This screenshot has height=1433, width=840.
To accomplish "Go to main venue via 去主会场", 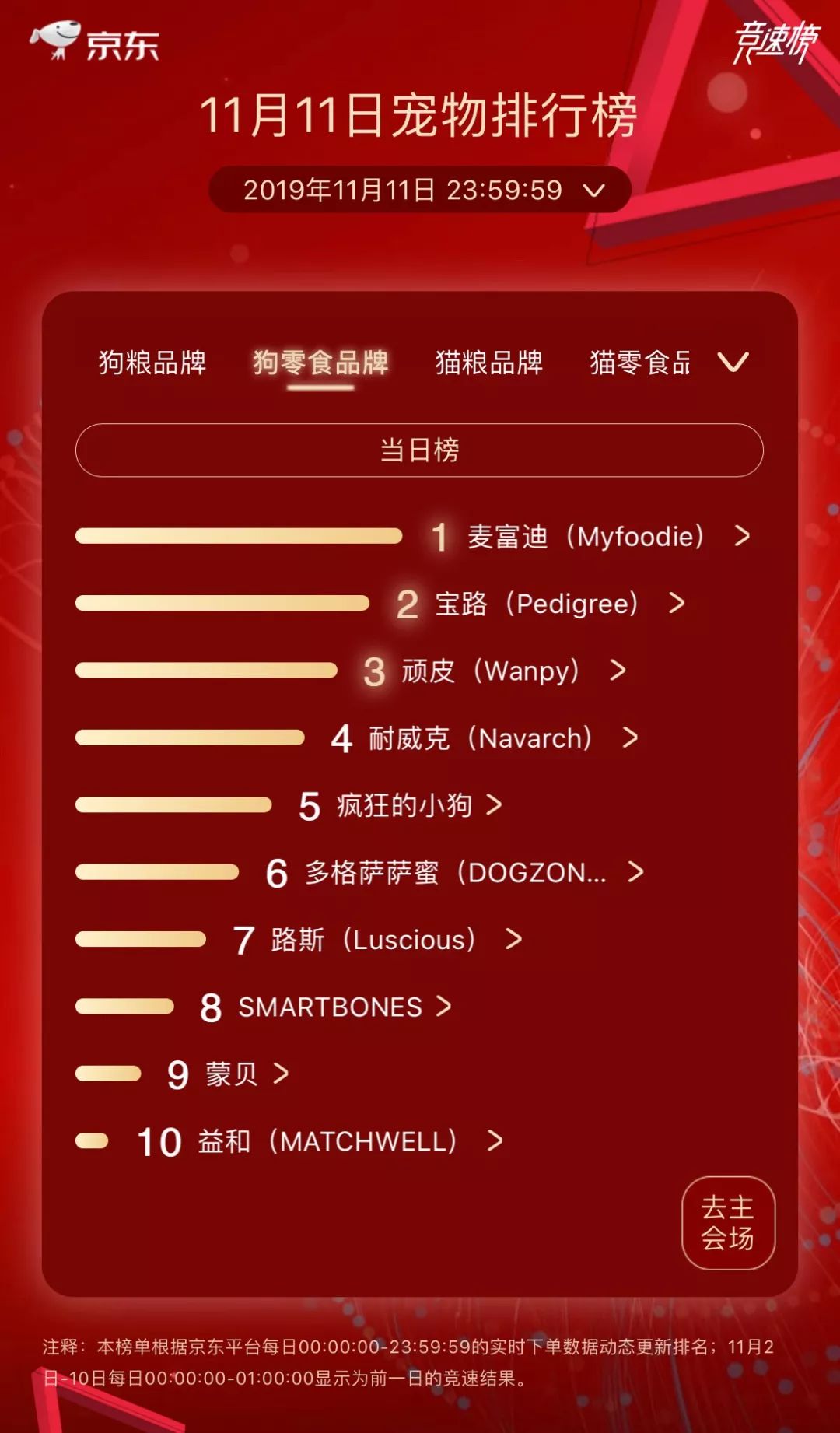I will pos(728,1223).
